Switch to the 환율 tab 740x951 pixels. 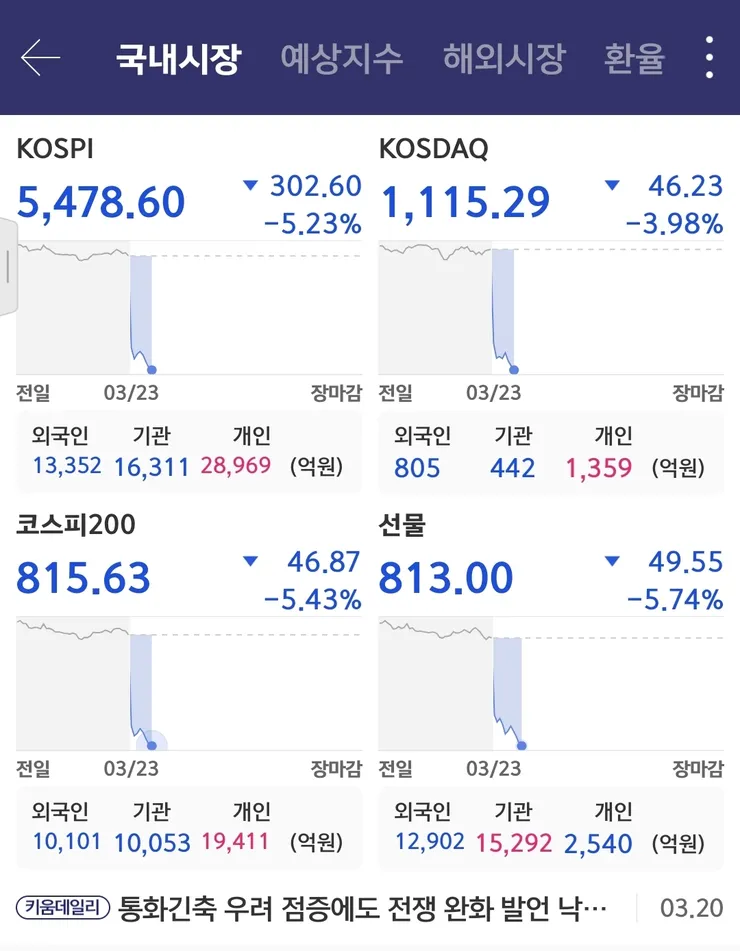(634, 58)
